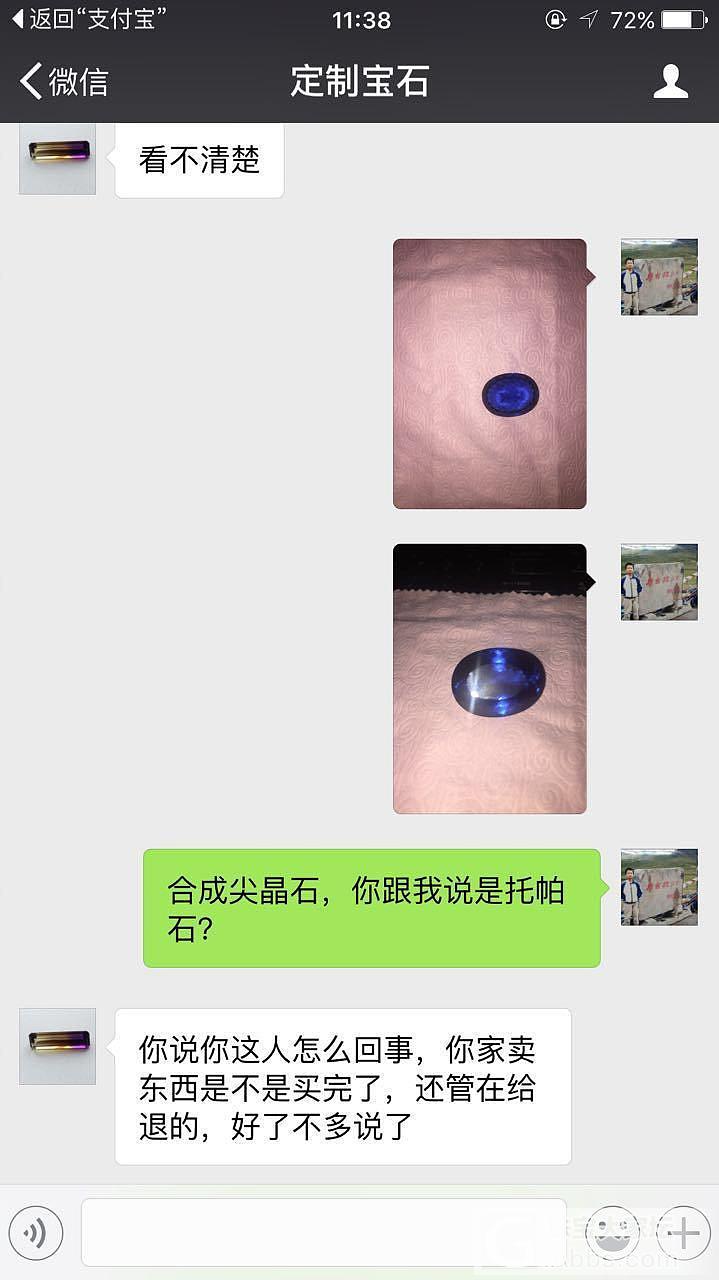The width and height of the screenshot is (719, 1280).
Task: Open the small blue gemstone photo
Action: tap(489, 373)
